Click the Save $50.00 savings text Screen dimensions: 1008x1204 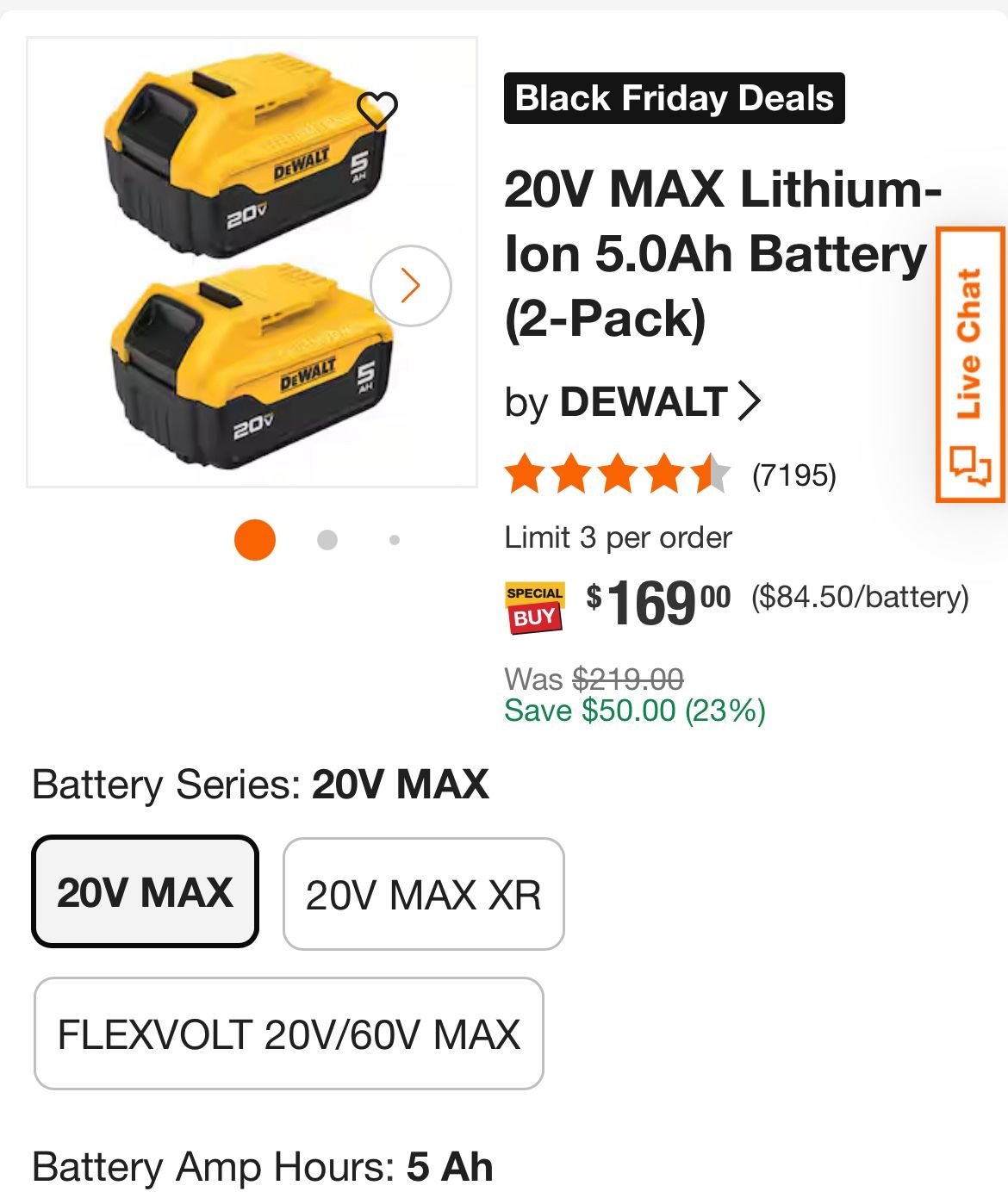coord(634,711)
